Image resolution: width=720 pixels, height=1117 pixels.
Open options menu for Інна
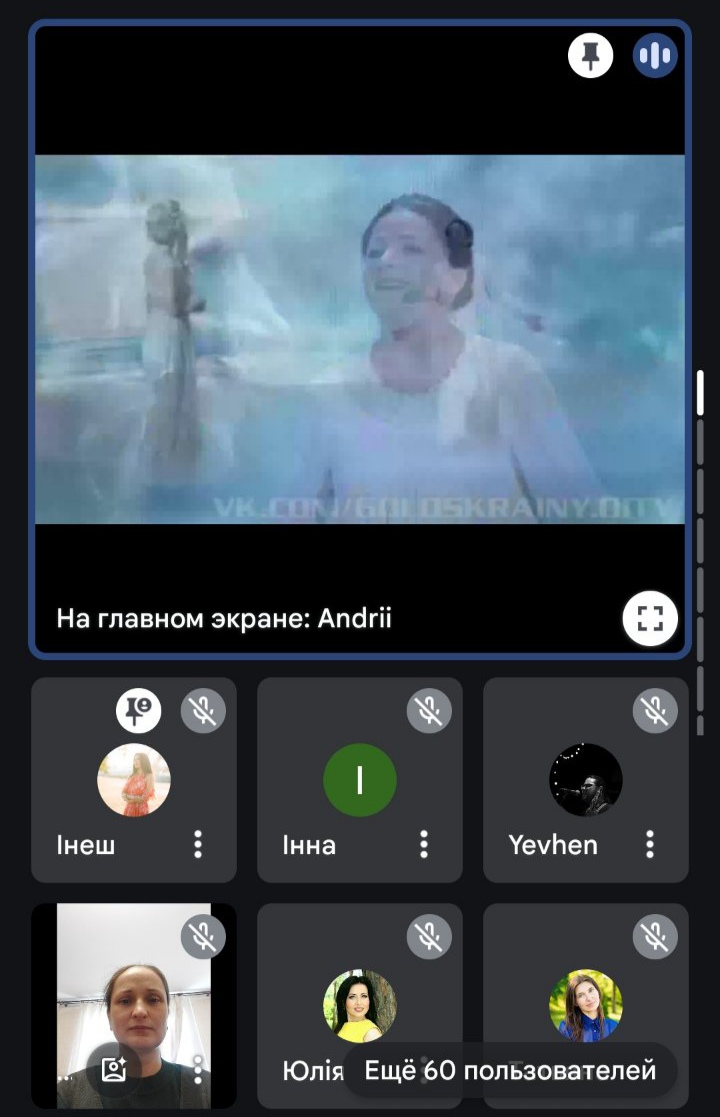click(x=424, y=845)
